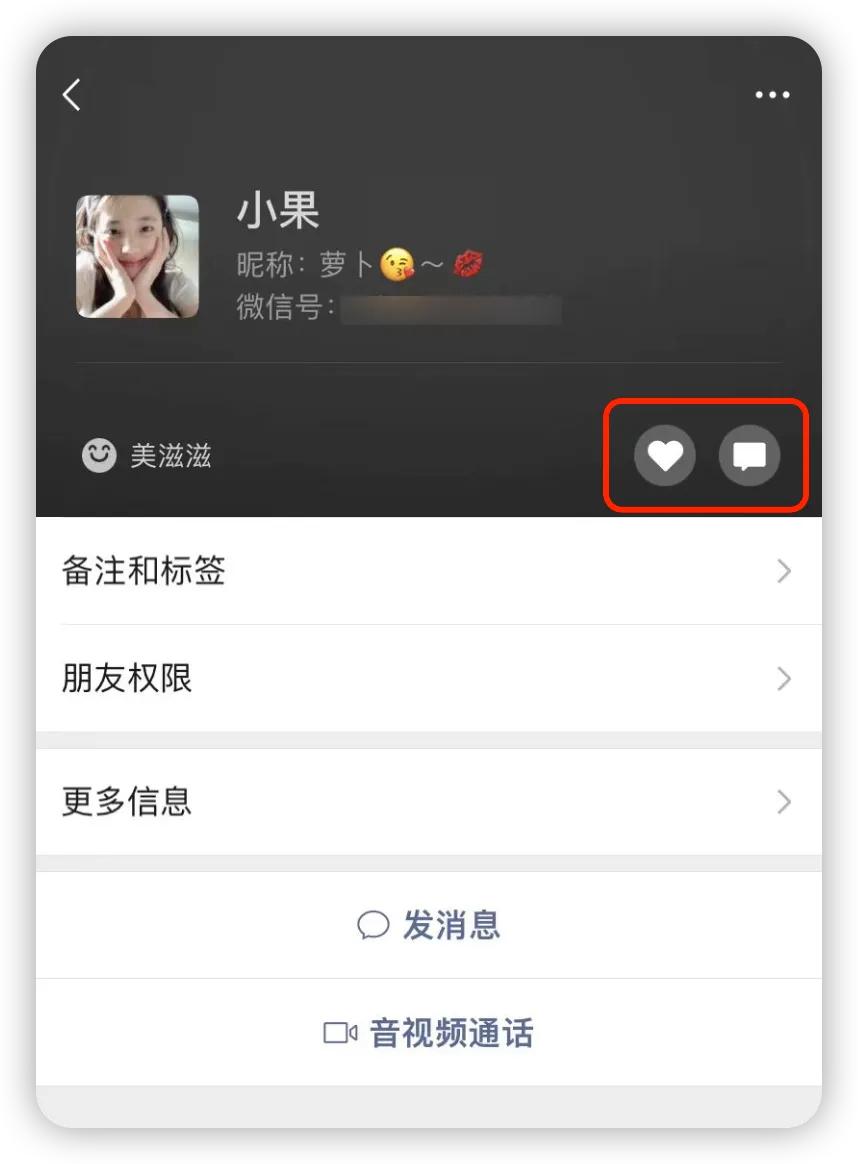Expand the 朋友权限 permissions row
This screenshot has height=1164, width=858.
point(430,679)
